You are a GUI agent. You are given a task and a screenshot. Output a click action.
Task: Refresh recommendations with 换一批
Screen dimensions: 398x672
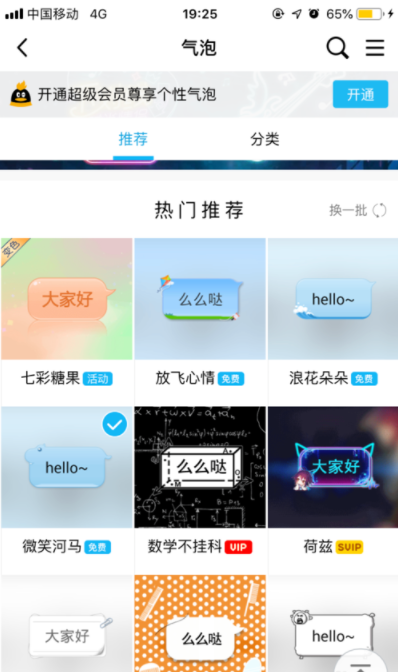357,210
